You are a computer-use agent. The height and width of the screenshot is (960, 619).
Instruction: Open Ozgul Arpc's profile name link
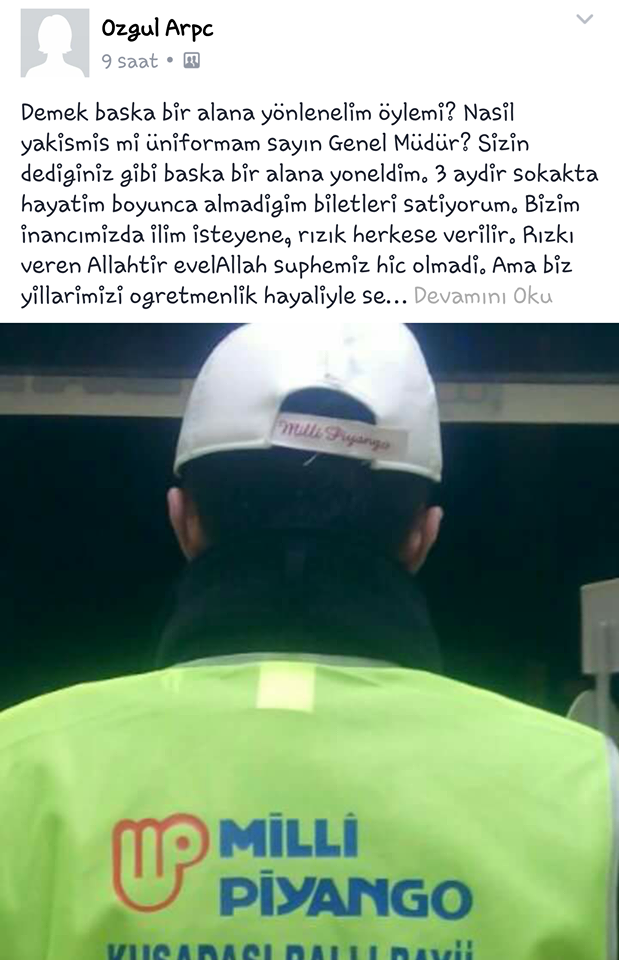(157, 29)
